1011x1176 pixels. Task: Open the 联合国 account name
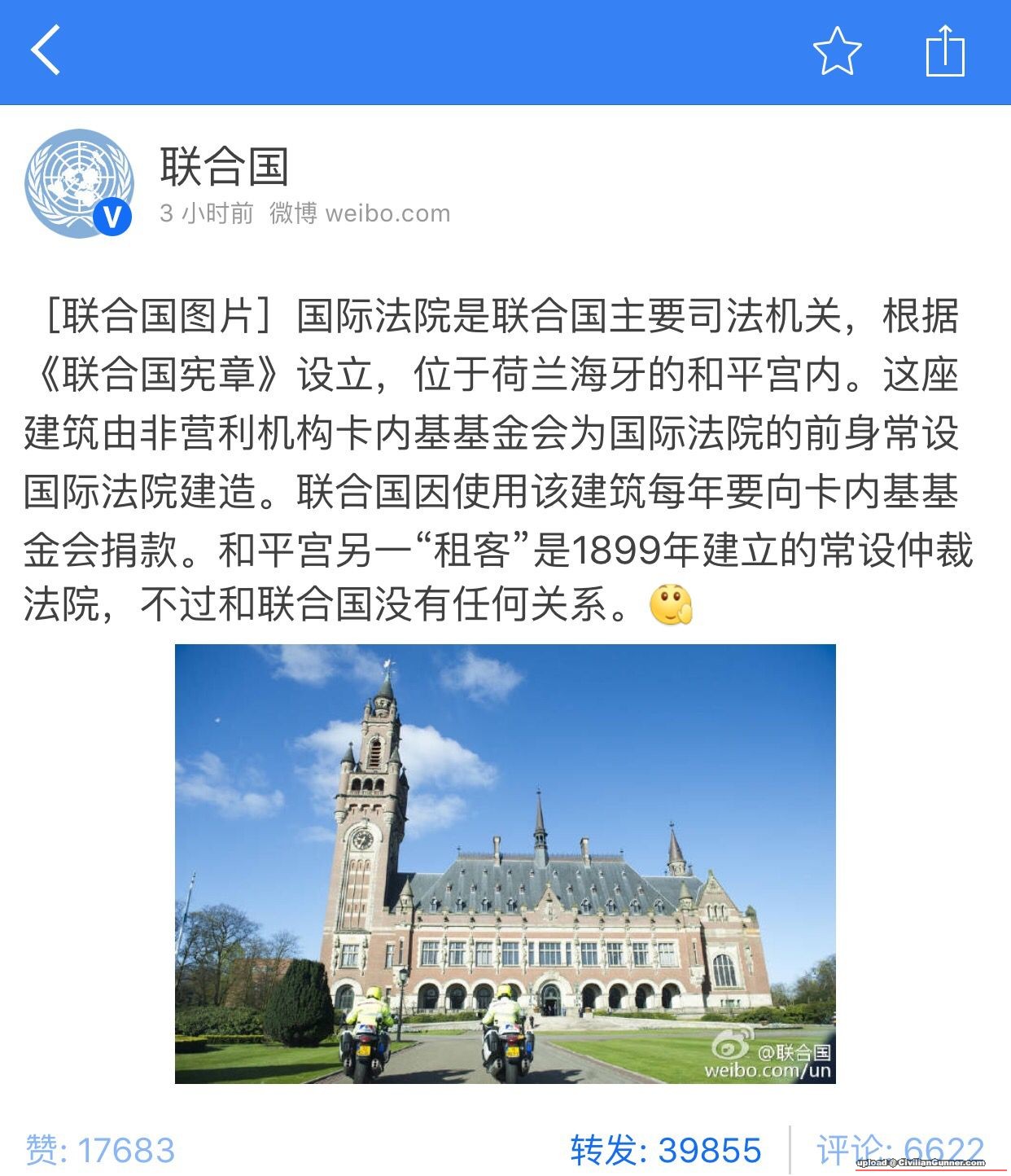pos(225,166)
